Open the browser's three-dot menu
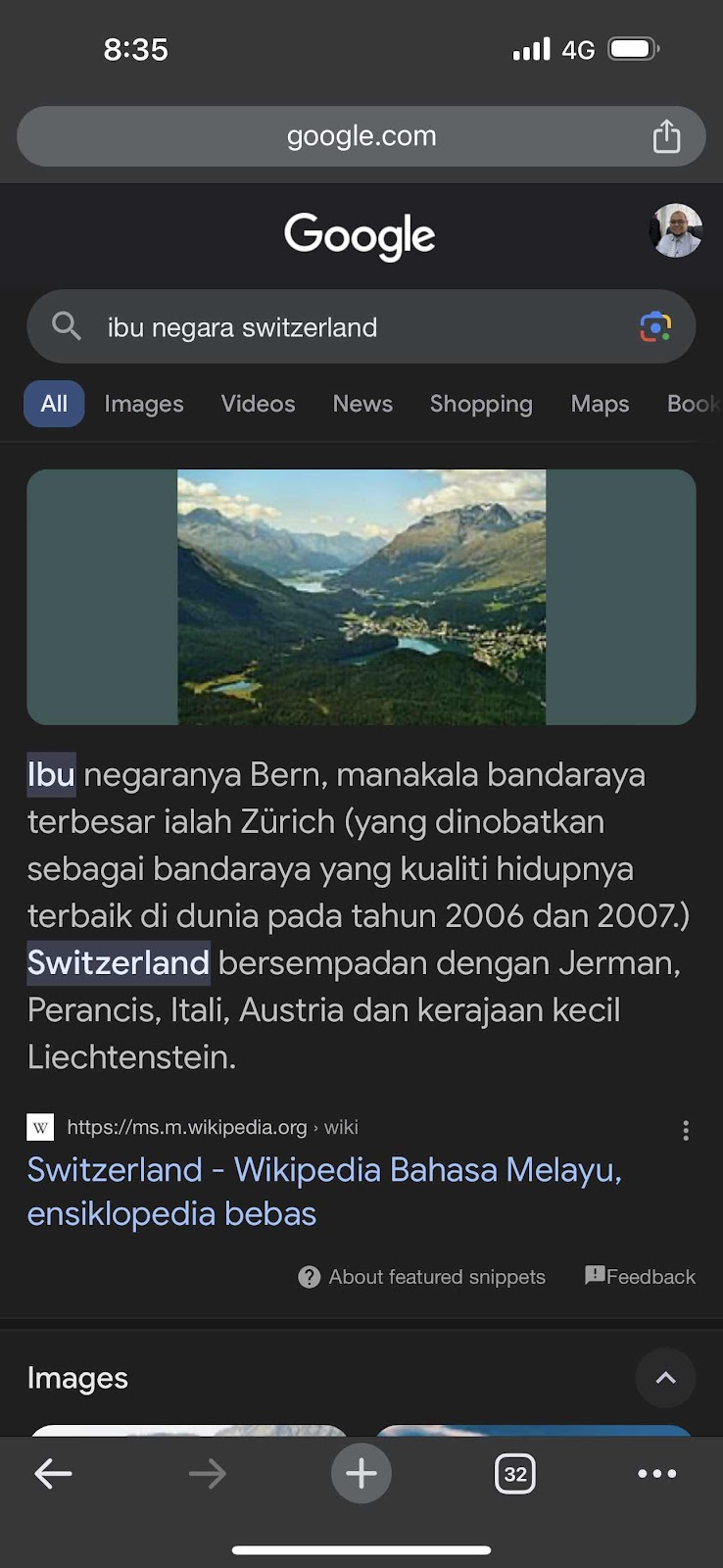 click(656, 1473)
